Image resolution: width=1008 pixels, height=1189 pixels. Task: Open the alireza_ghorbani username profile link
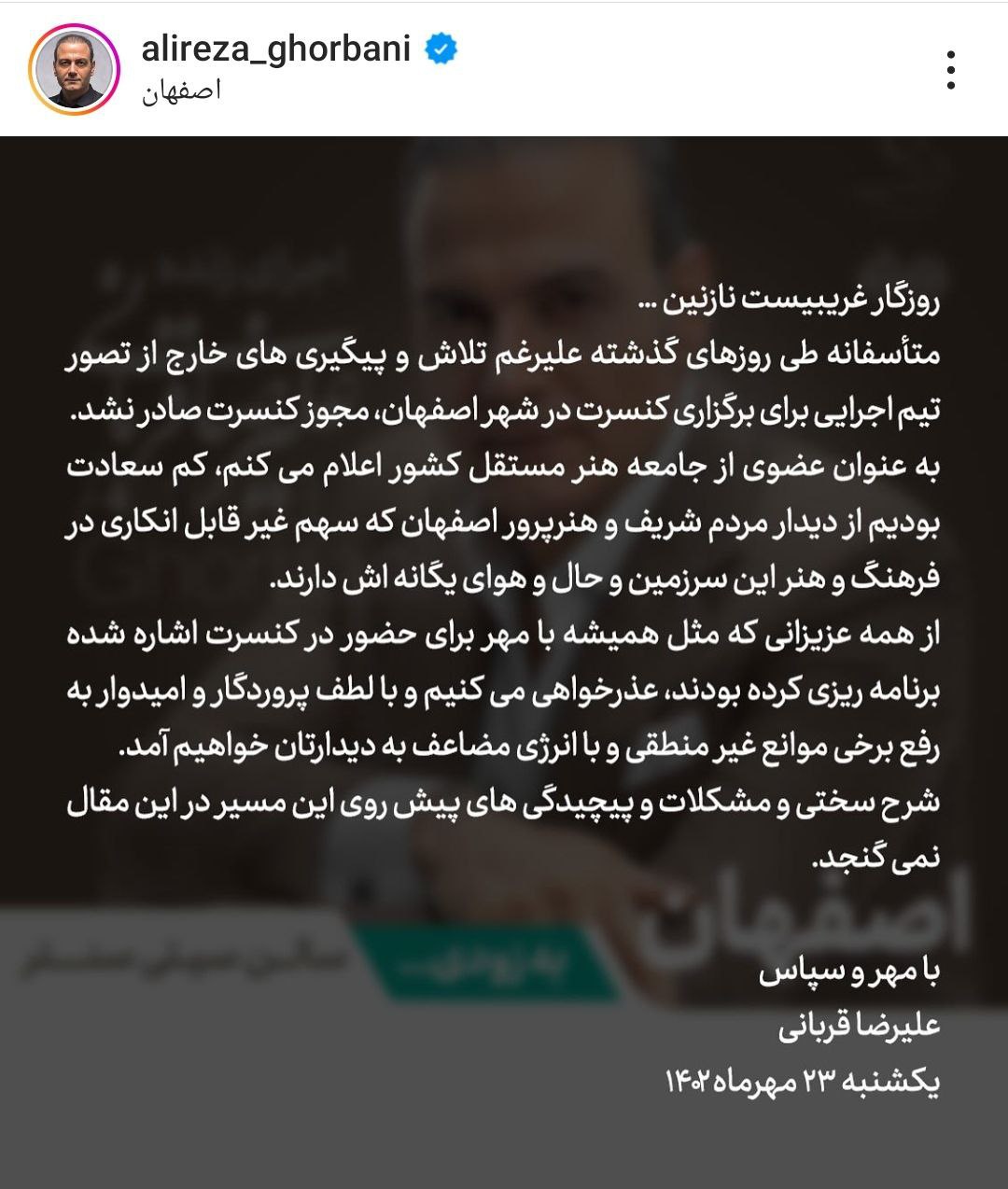(x=276, y=49)
